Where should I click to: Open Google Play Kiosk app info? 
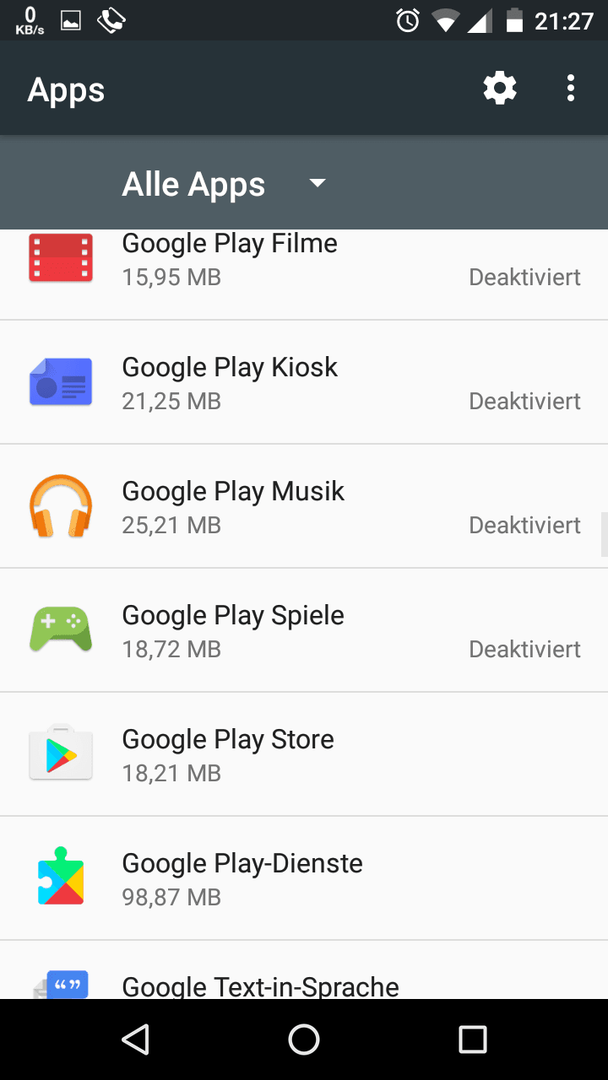[x=304, y=382]
